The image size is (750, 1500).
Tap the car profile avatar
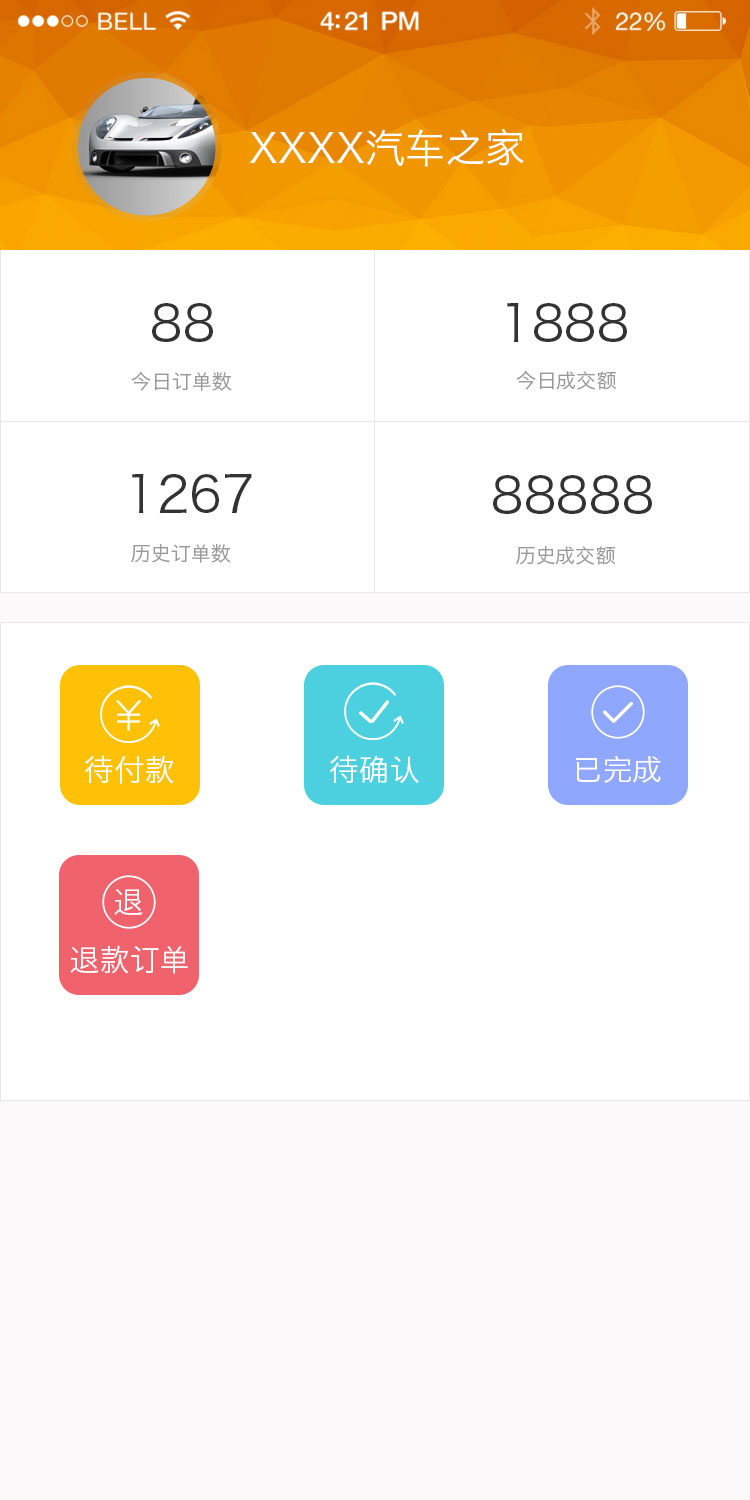tap(147, 147)
